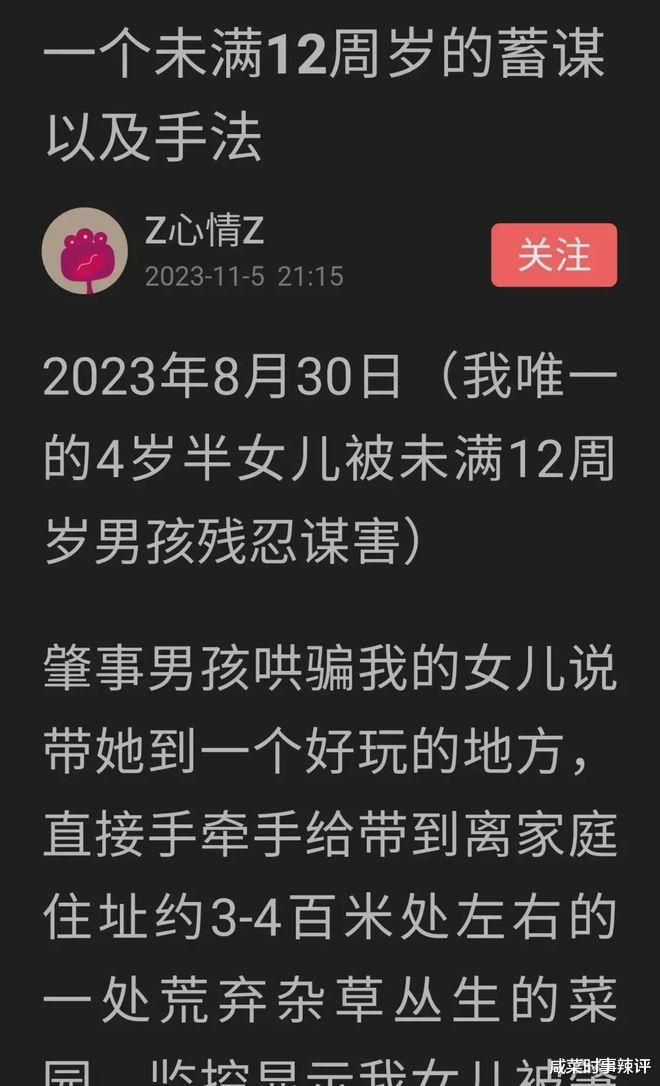Screen dimensions: 660x1086
Task: Open the author name Z心情Z
Action: 205,229
